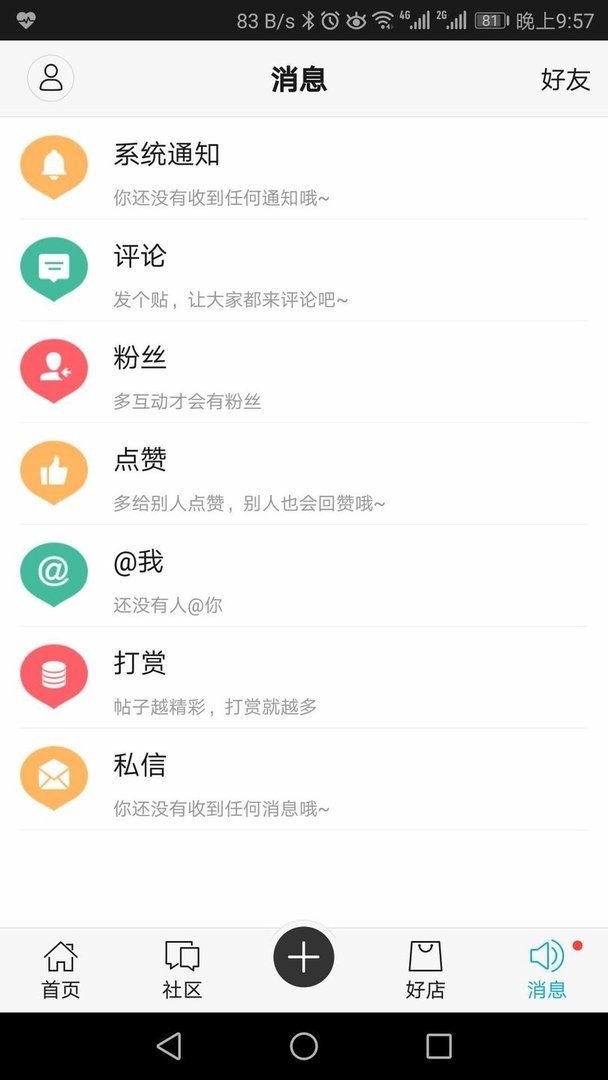Switch to the 好店 shops tab
This screenshot has width=608, height=1080.
click(425, 970)
